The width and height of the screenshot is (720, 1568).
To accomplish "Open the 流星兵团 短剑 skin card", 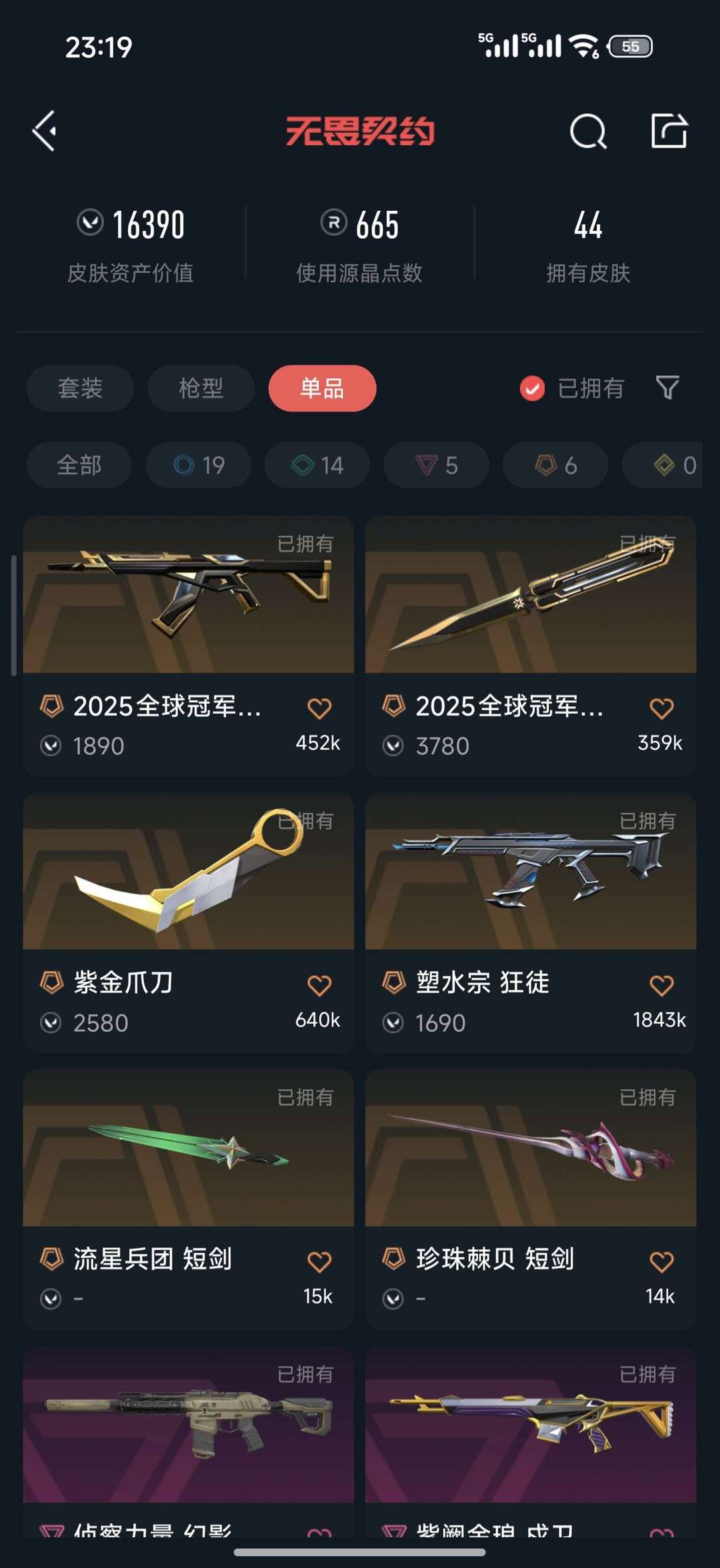I will 188,1199.
